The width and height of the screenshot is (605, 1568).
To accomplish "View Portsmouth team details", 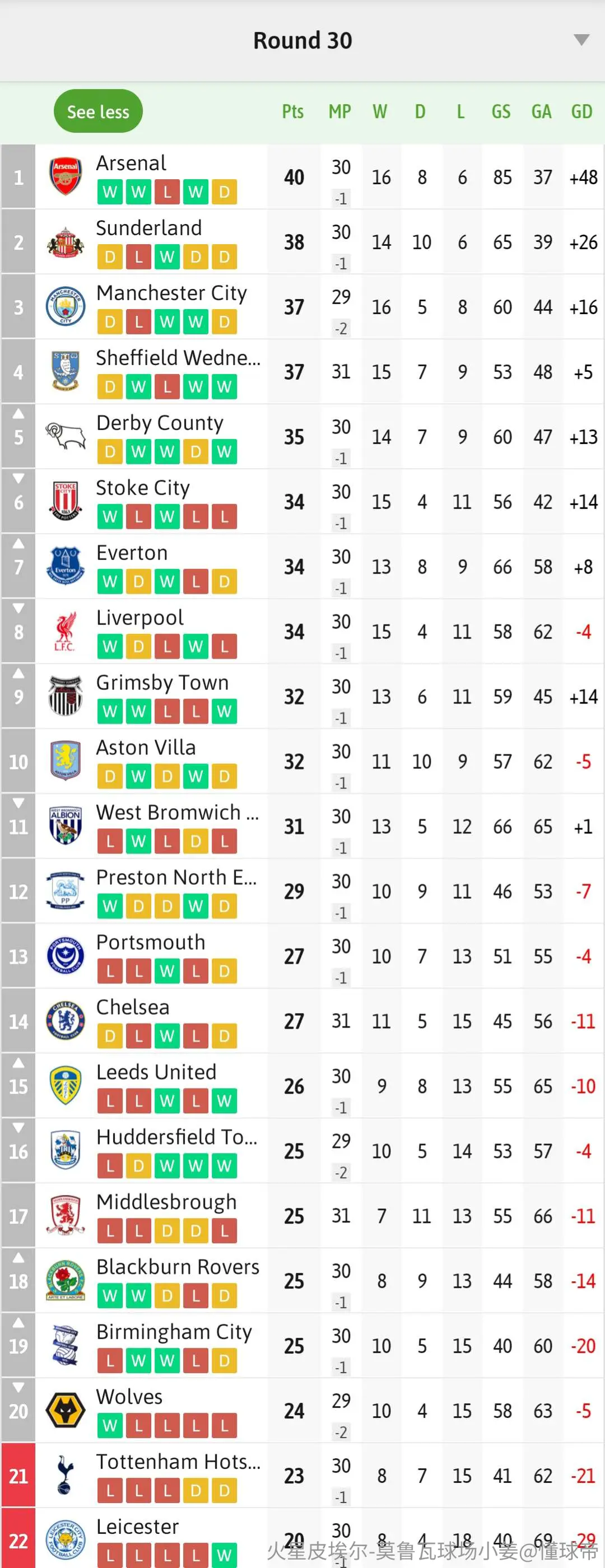I will [x=302, y=956].
